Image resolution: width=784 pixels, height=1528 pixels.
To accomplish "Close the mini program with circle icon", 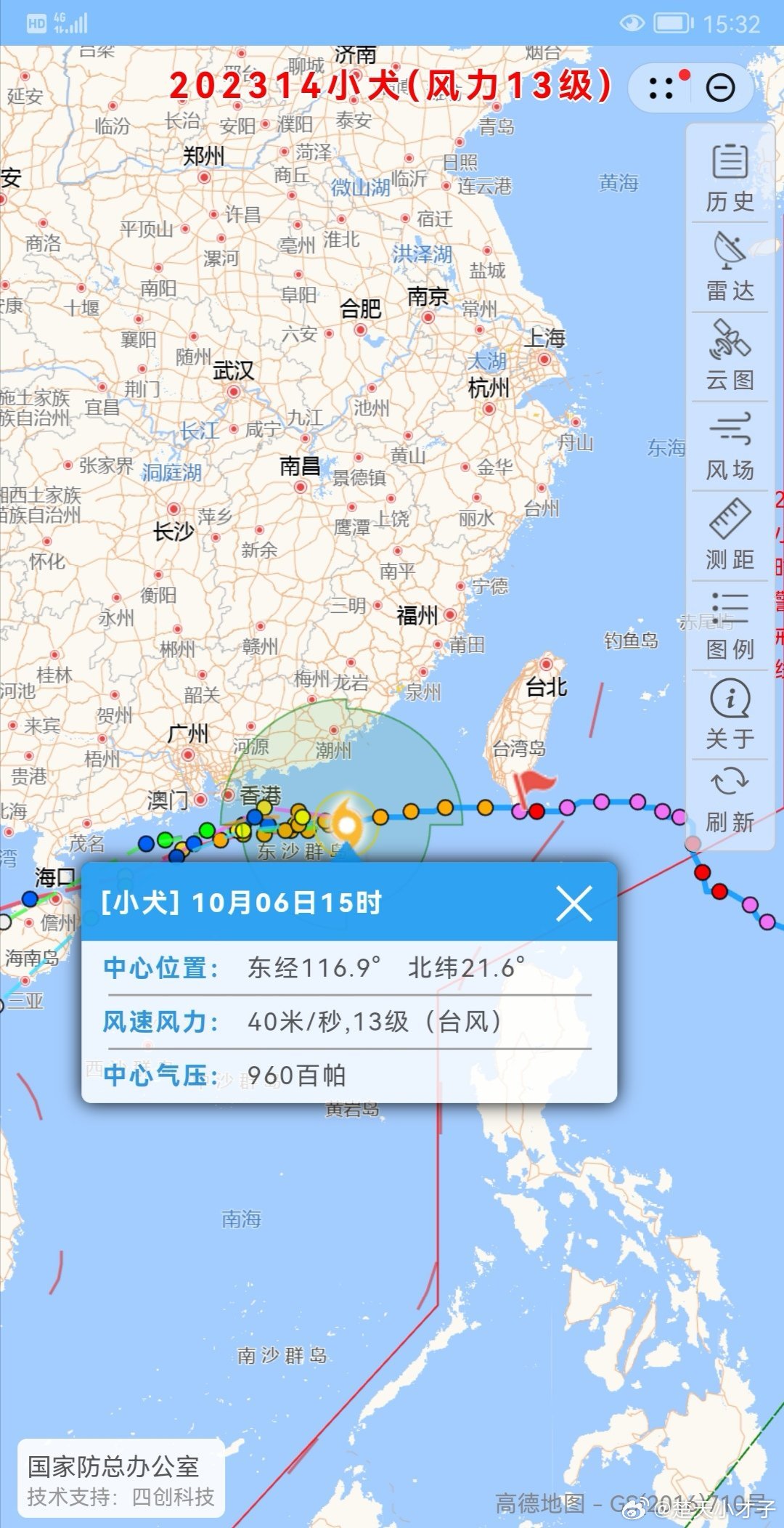I will pyautogui.click(x=720, y=88).
